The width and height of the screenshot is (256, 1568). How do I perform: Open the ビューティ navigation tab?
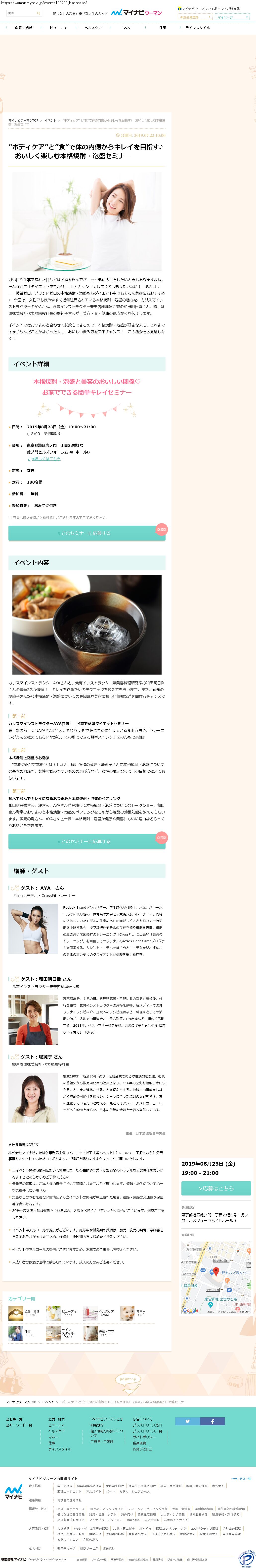click(x=58, y=28)
